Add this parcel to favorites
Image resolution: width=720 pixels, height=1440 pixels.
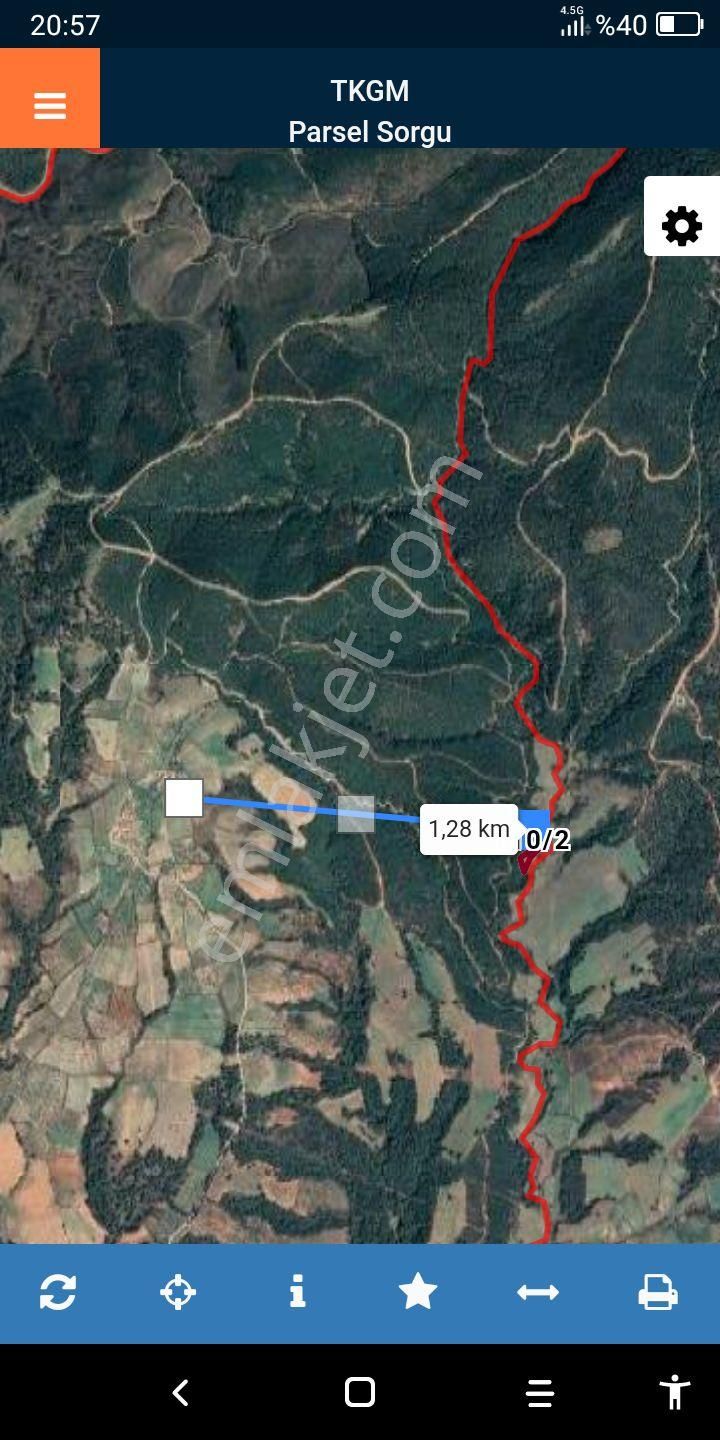point(418,1292)
